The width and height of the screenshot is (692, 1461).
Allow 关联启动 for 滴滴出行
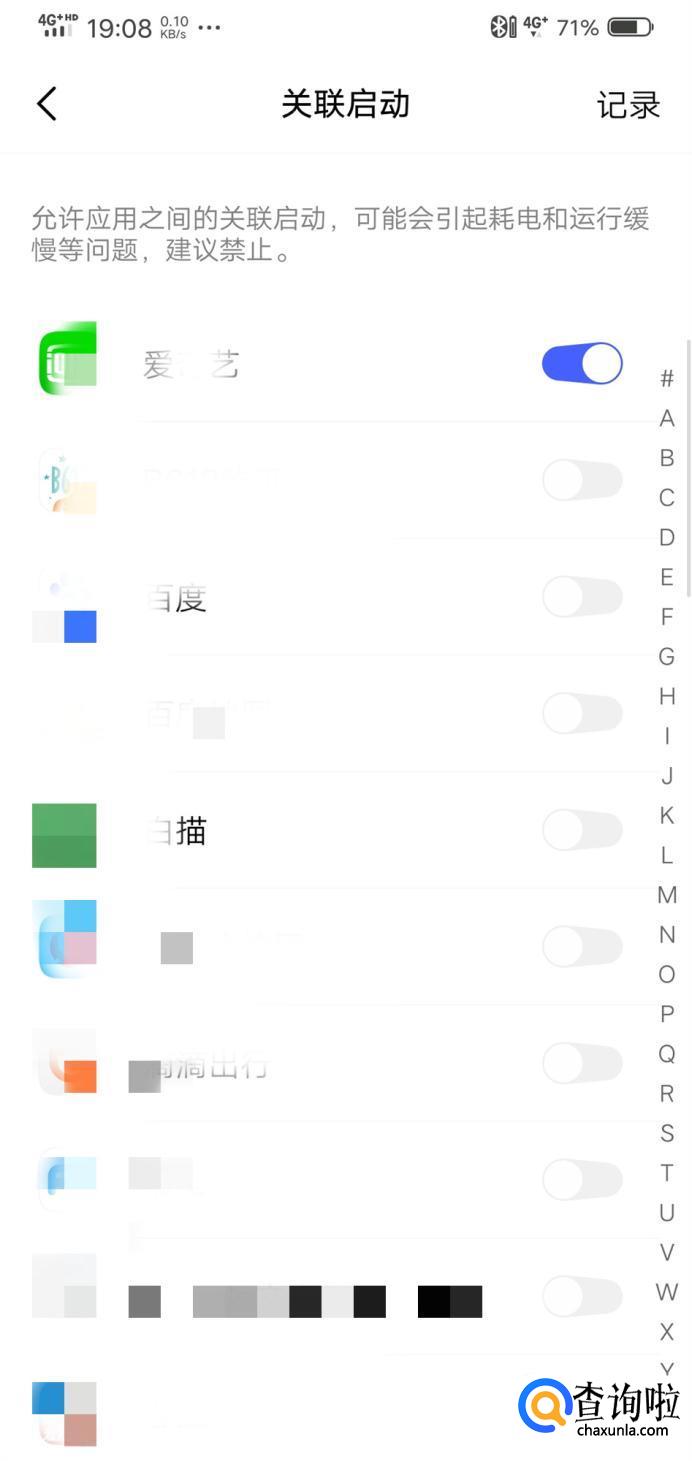[x=581, y=1064]
